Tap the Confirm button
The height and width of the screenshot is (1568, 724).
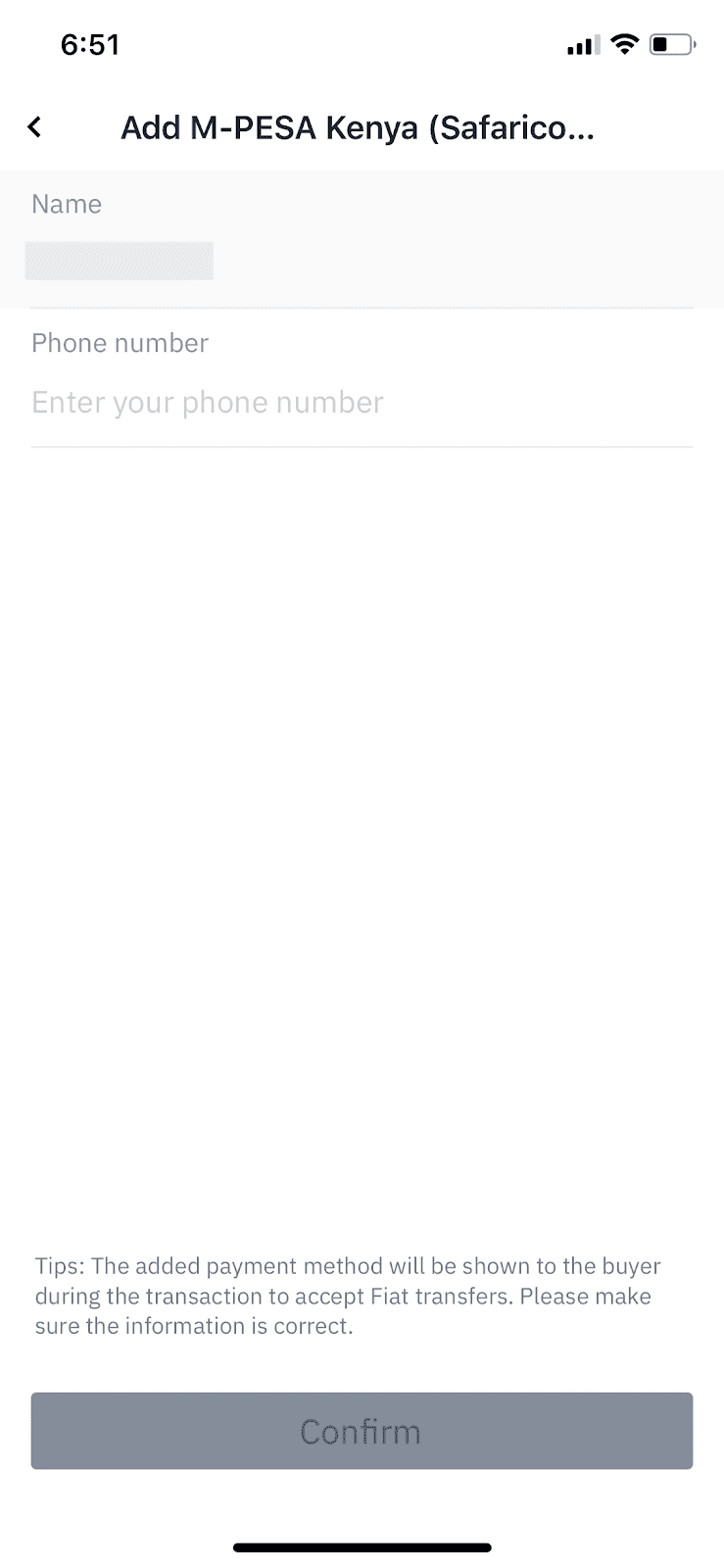click(x=362, y=1431)
